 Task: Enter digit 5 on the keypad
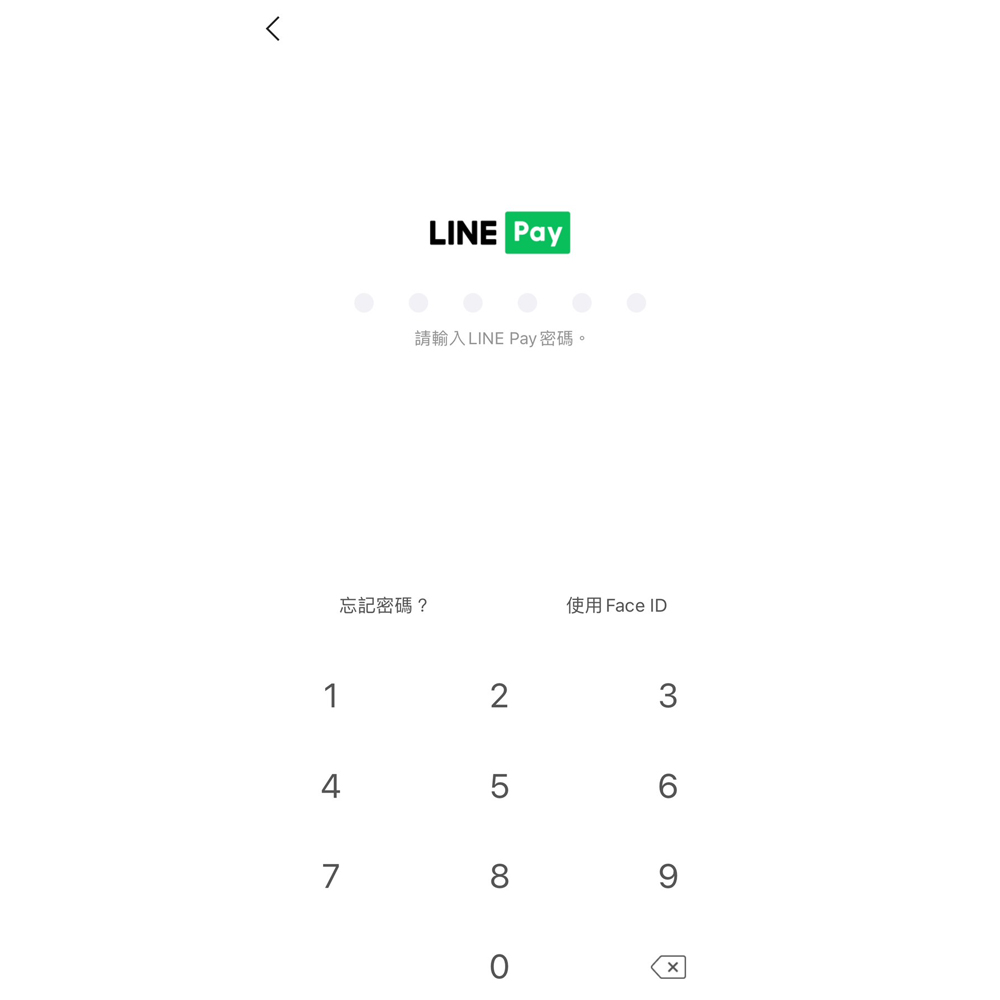(499, 786)
